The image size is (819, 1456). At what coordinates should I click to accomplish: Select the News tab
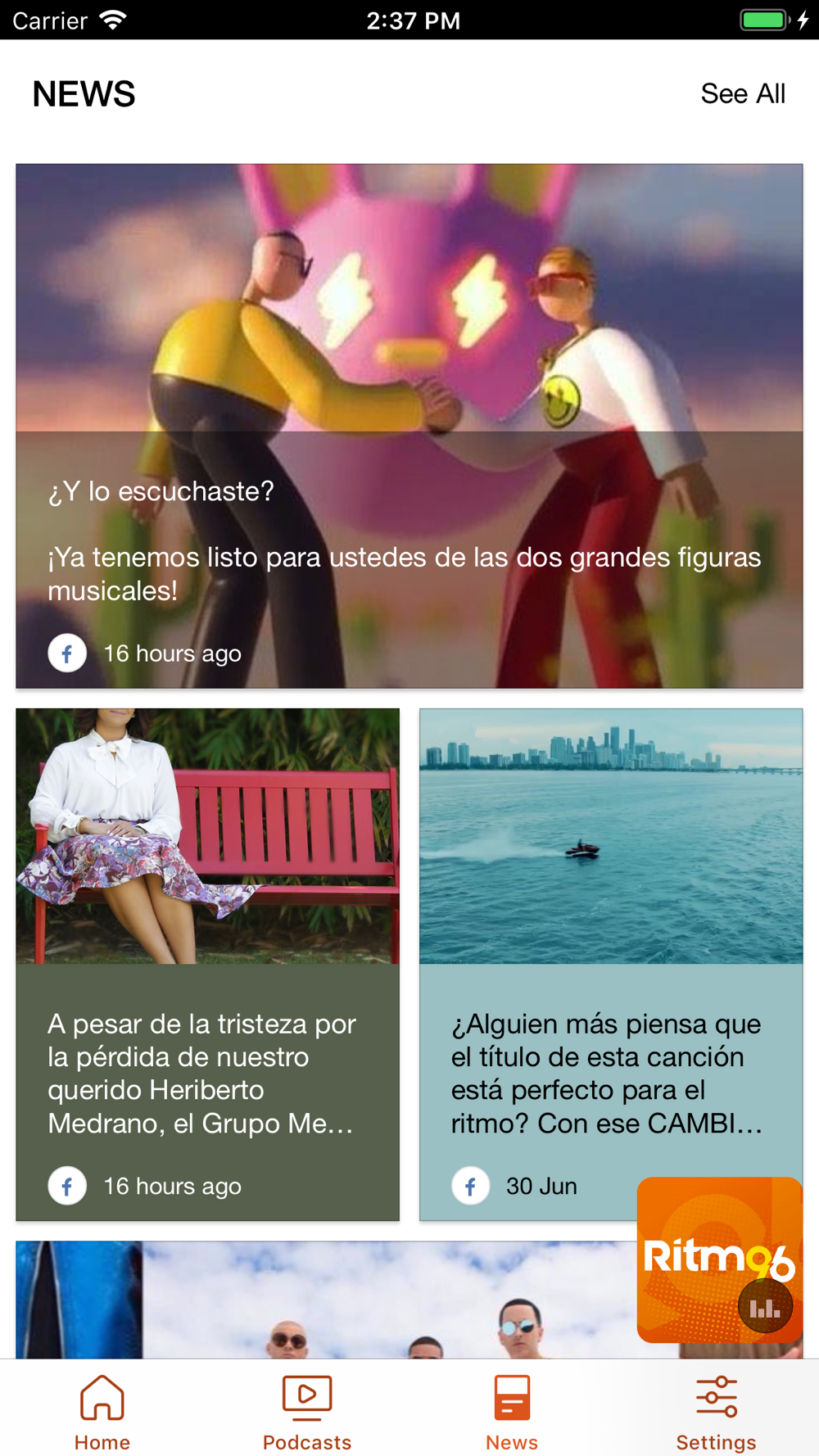pos(512,1412)
